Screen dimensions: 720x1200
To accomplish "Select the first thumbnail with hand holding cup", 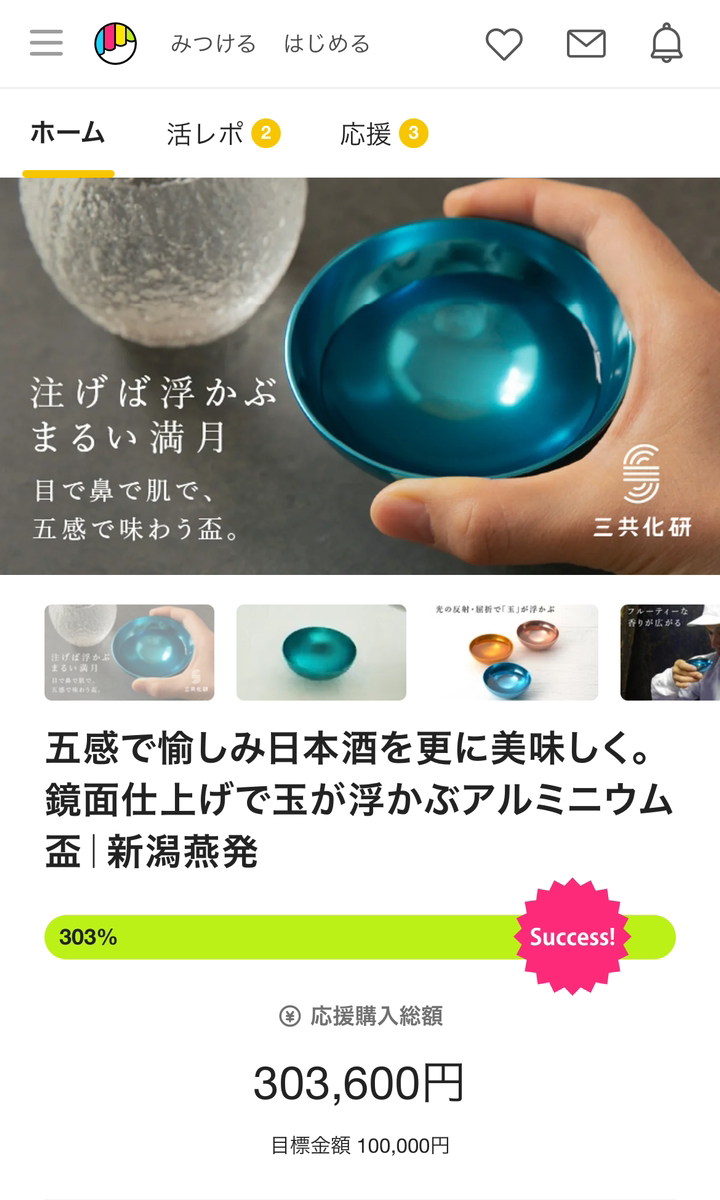I will (x=129, y=652).
